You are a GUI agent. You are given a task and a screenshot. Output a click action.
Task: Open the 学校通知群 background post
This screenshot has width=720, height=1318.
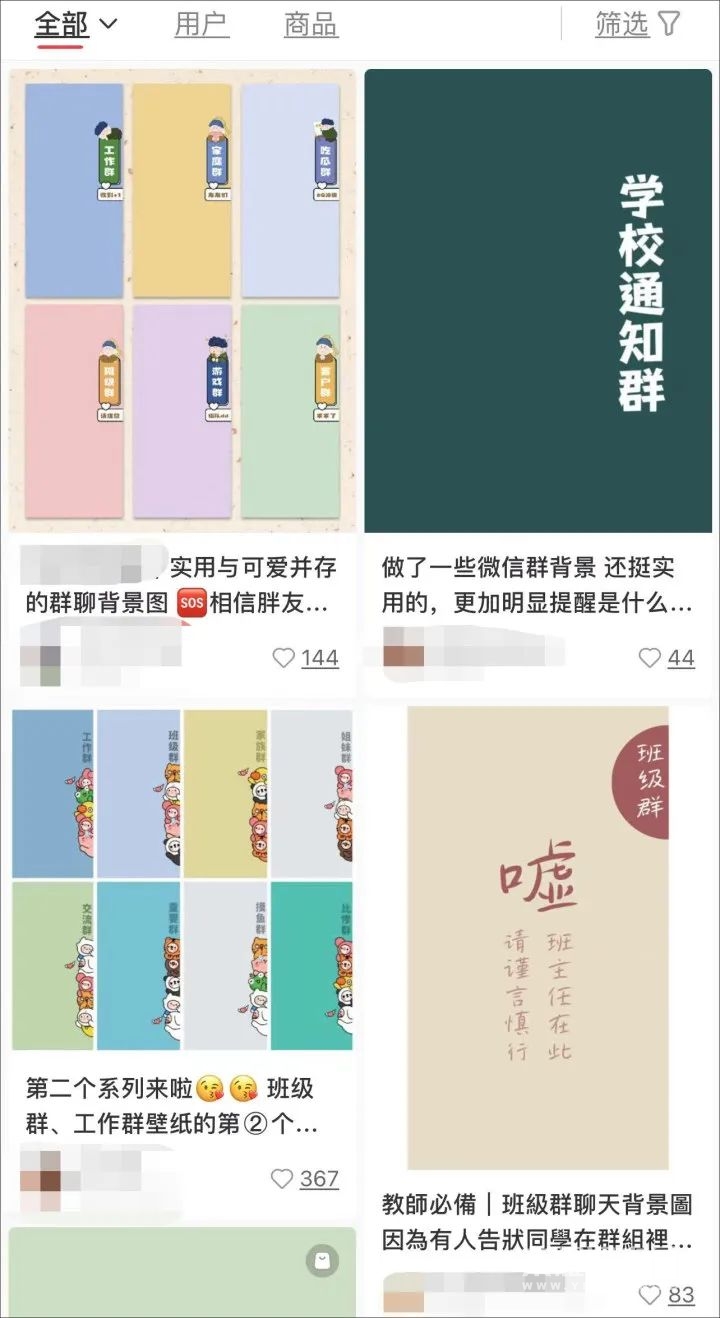[538, 300]
